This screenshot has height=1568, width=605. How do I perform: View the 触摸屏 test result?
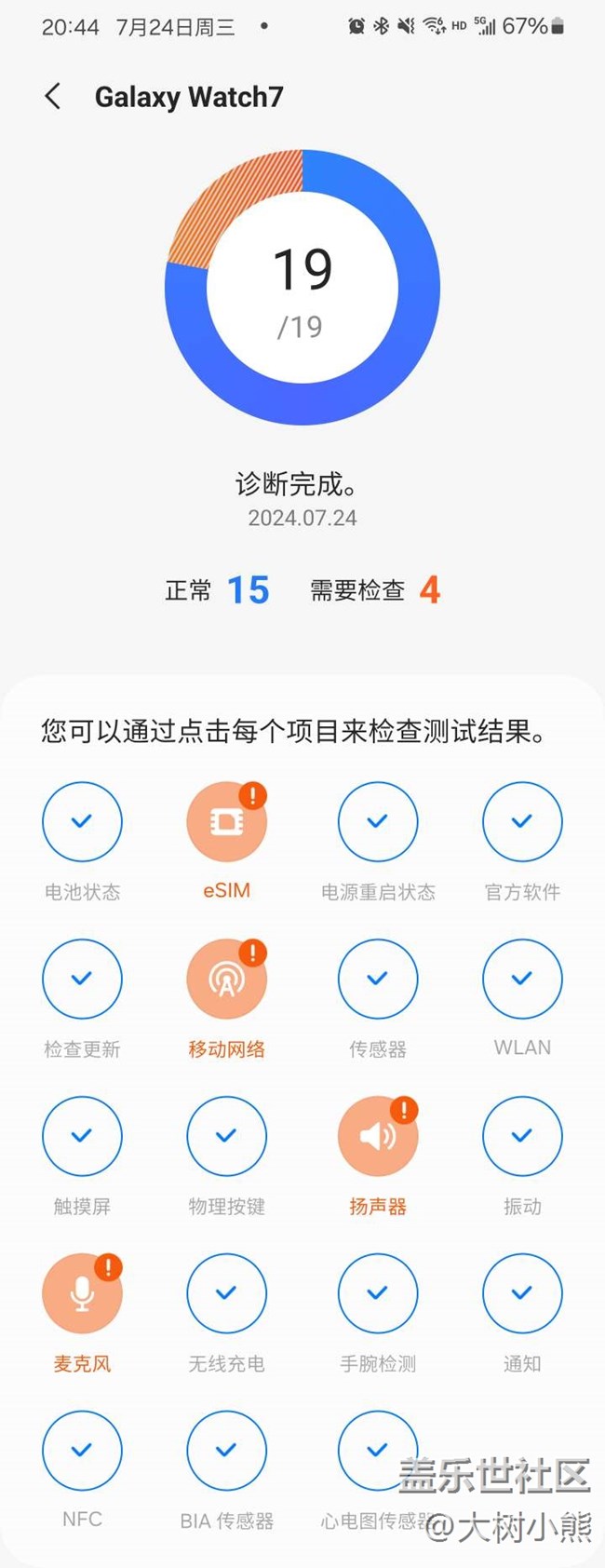point(82,1137)
